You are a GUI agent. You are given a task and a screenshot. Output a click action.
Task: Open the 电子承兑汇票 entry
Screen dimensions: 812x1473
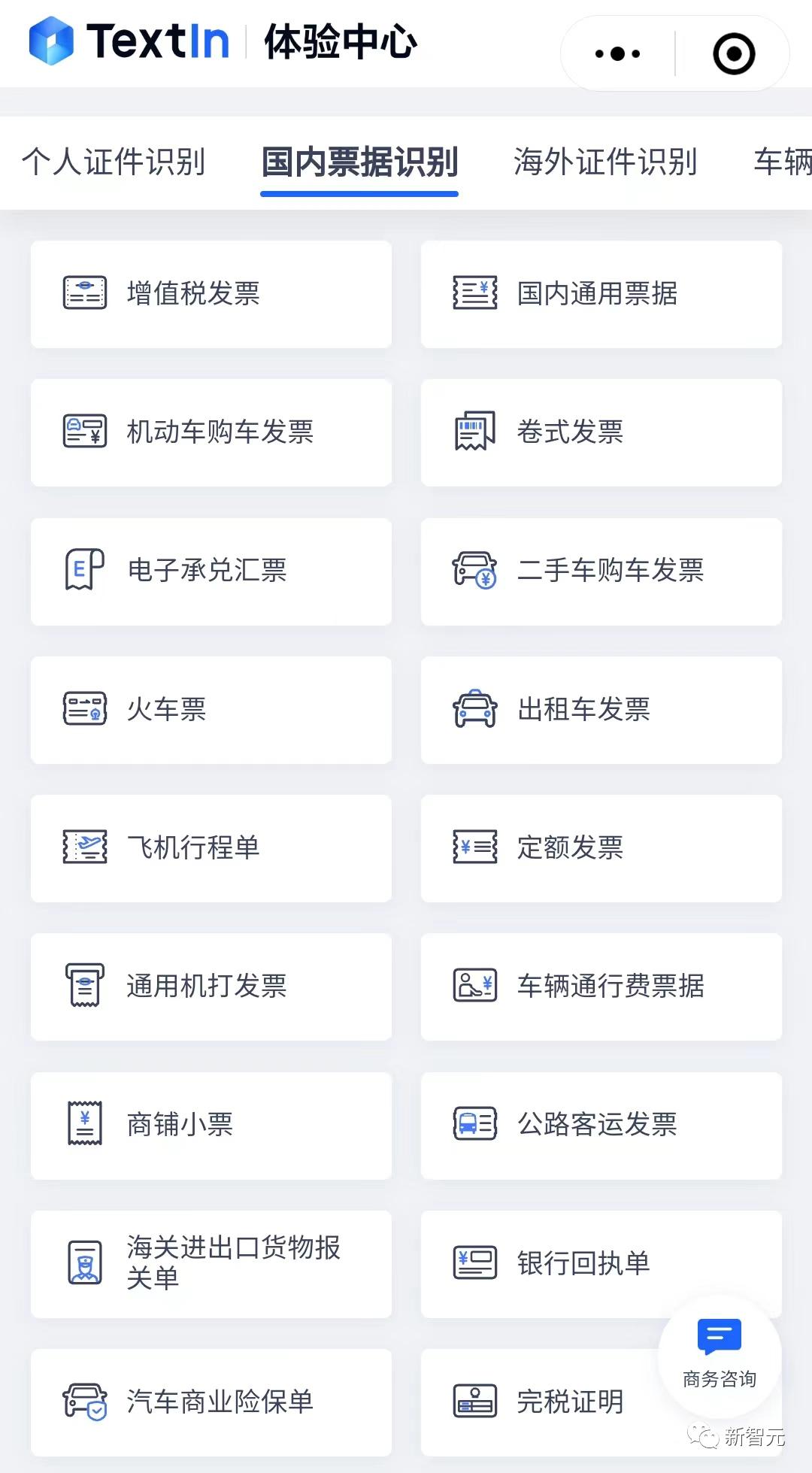(x=211, y=571)
